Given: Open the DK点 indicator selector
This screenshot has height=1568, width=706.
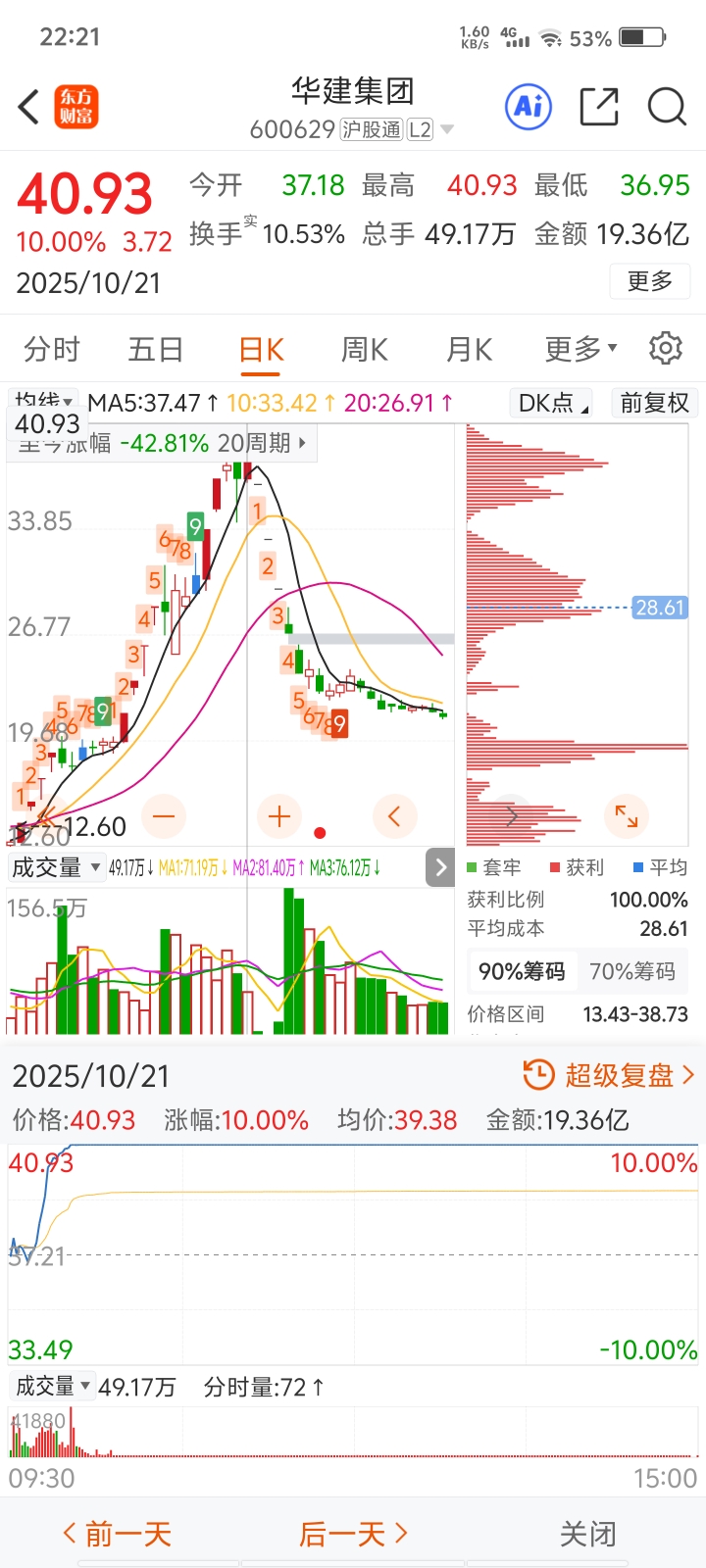Looking at the screenshot, I should coord(553,403).
